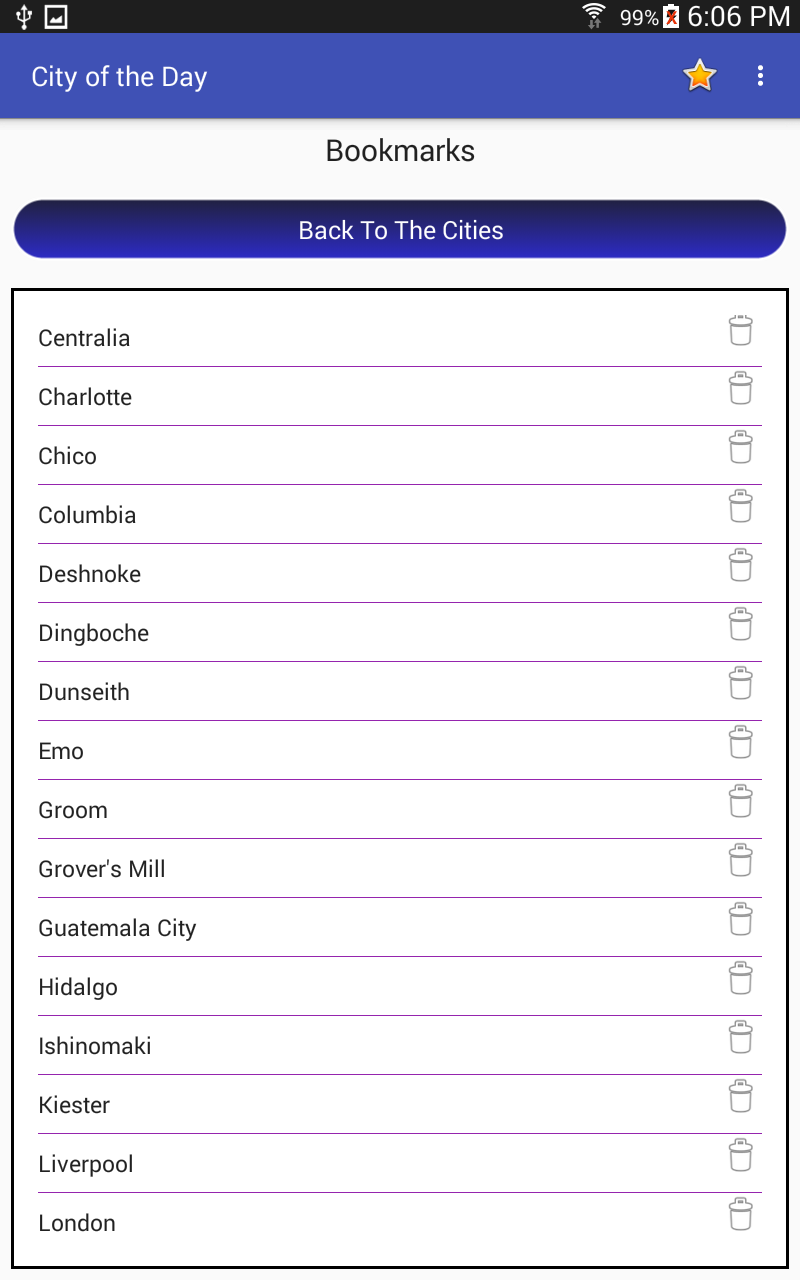The image size is (800, 1280).
Task: Tap the bookmarks star icon in the toolbar
Action: [699, 75]
